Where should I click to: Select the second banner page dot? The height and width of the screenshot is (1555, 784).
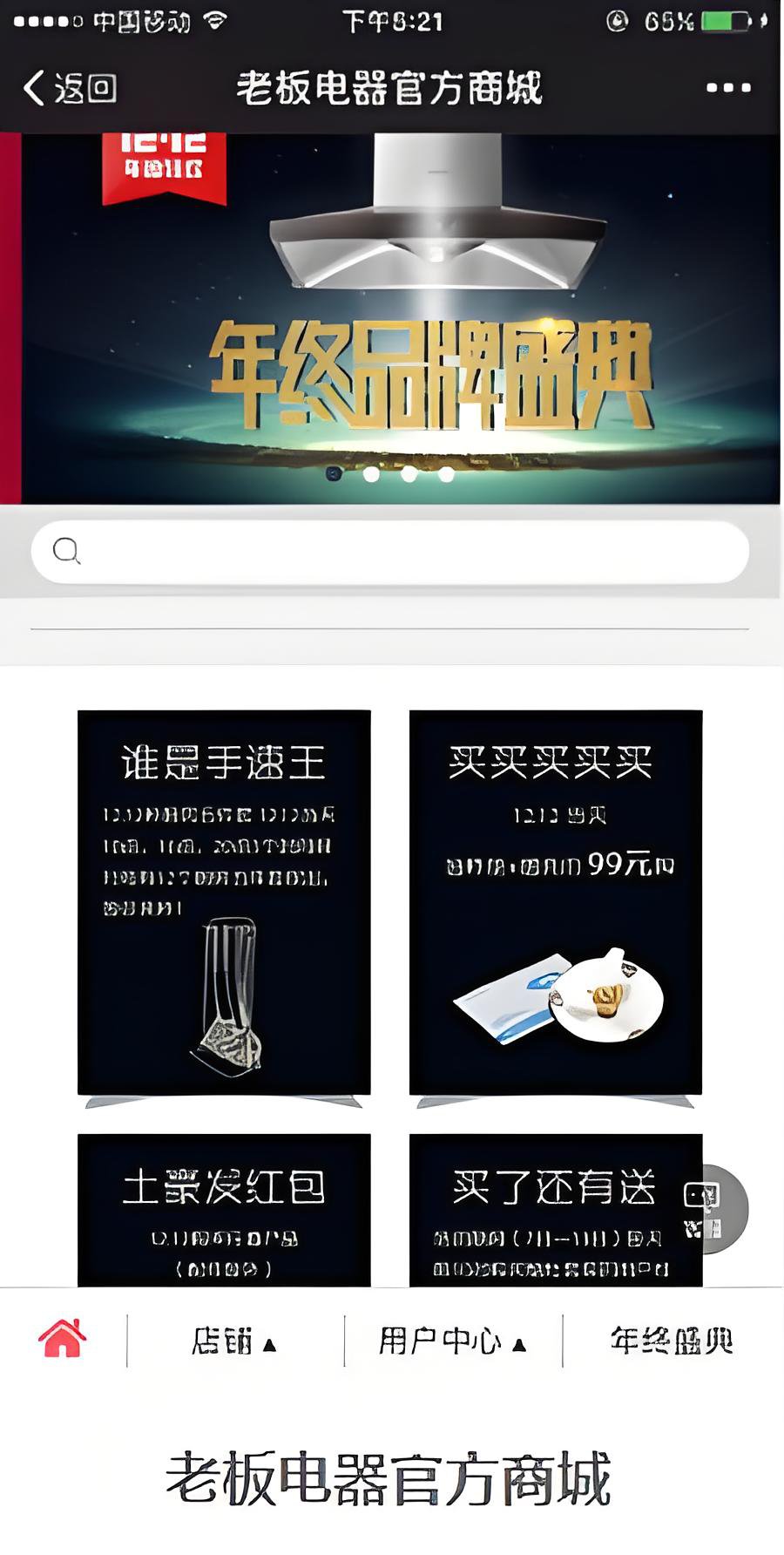point(371,474)
